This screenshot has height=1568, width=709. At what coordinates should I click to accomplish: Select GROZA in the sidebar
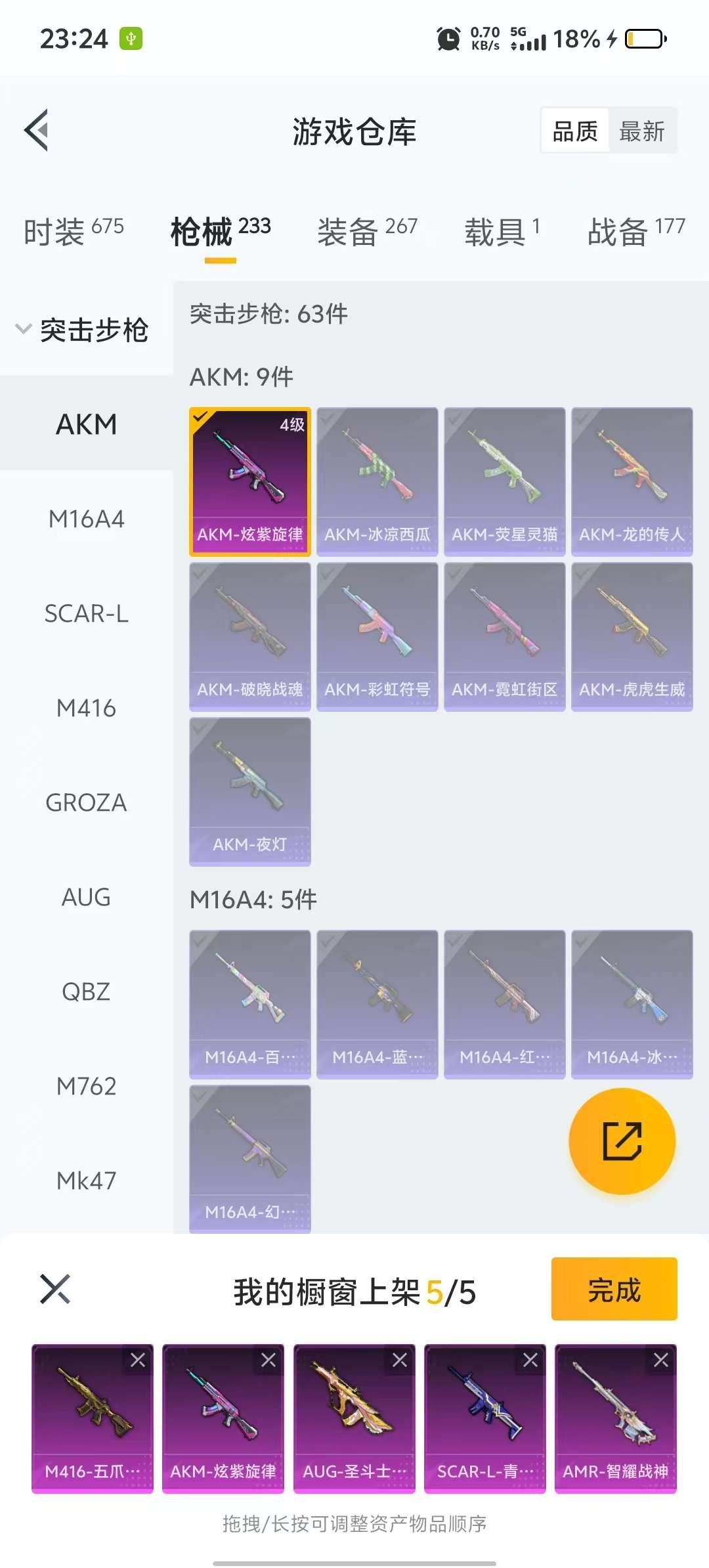click(x=86, y=803)
